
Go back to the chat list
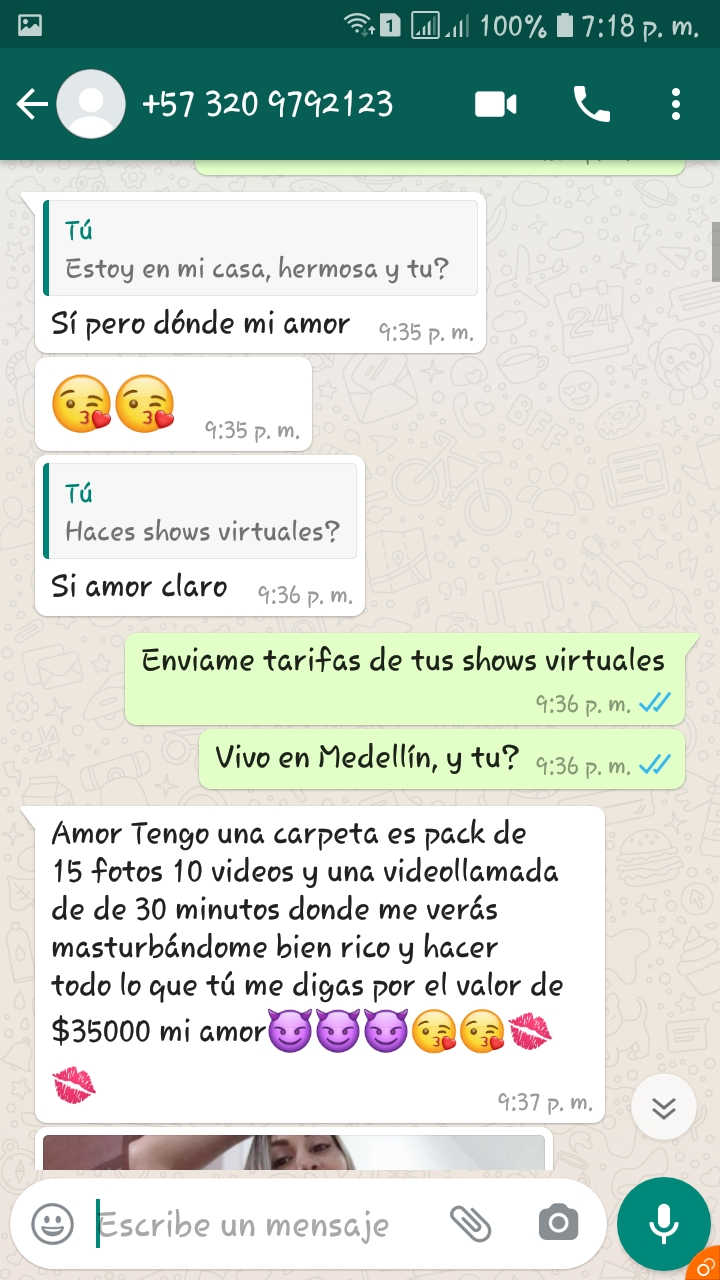pyautogui.click(x=32, y=104)
